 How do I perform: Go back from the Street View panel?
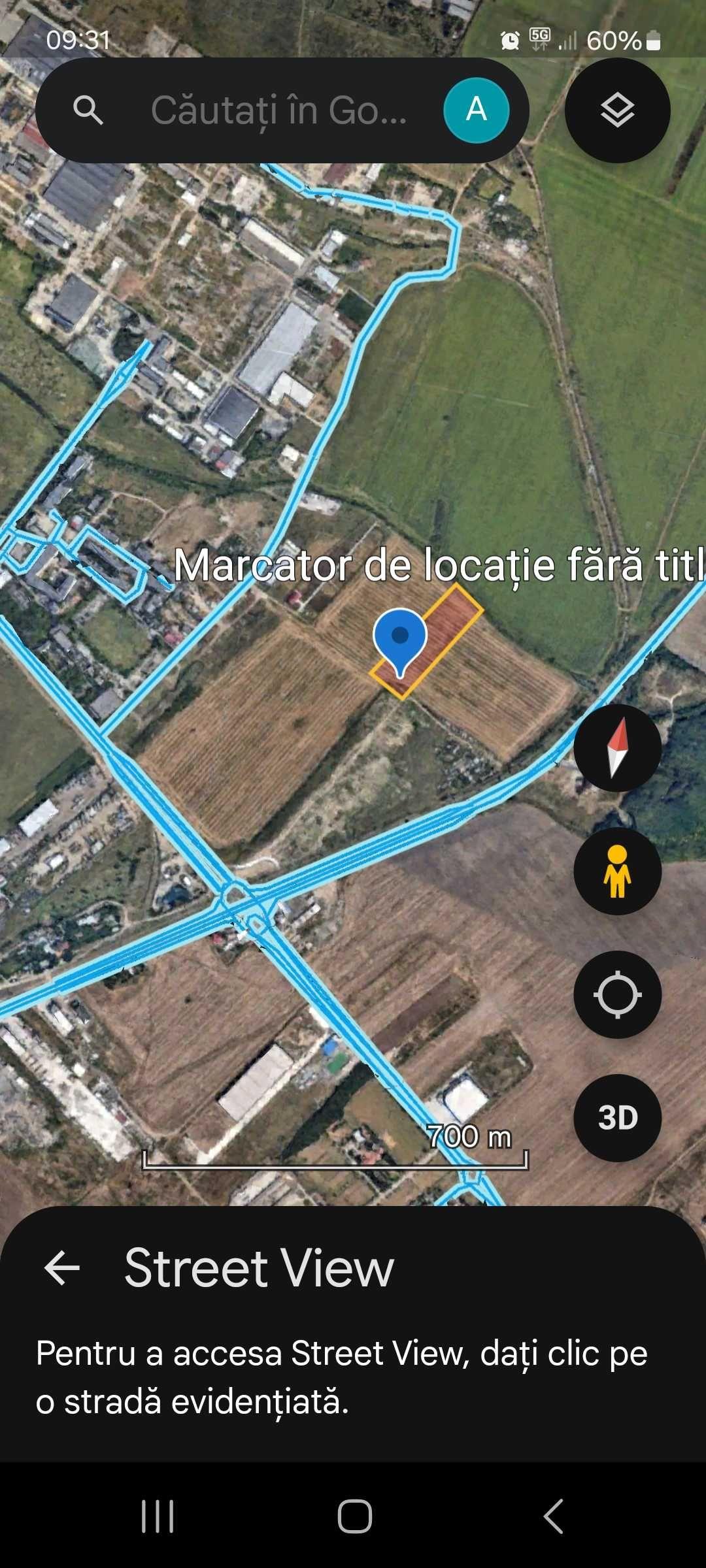pos(62,1267)
